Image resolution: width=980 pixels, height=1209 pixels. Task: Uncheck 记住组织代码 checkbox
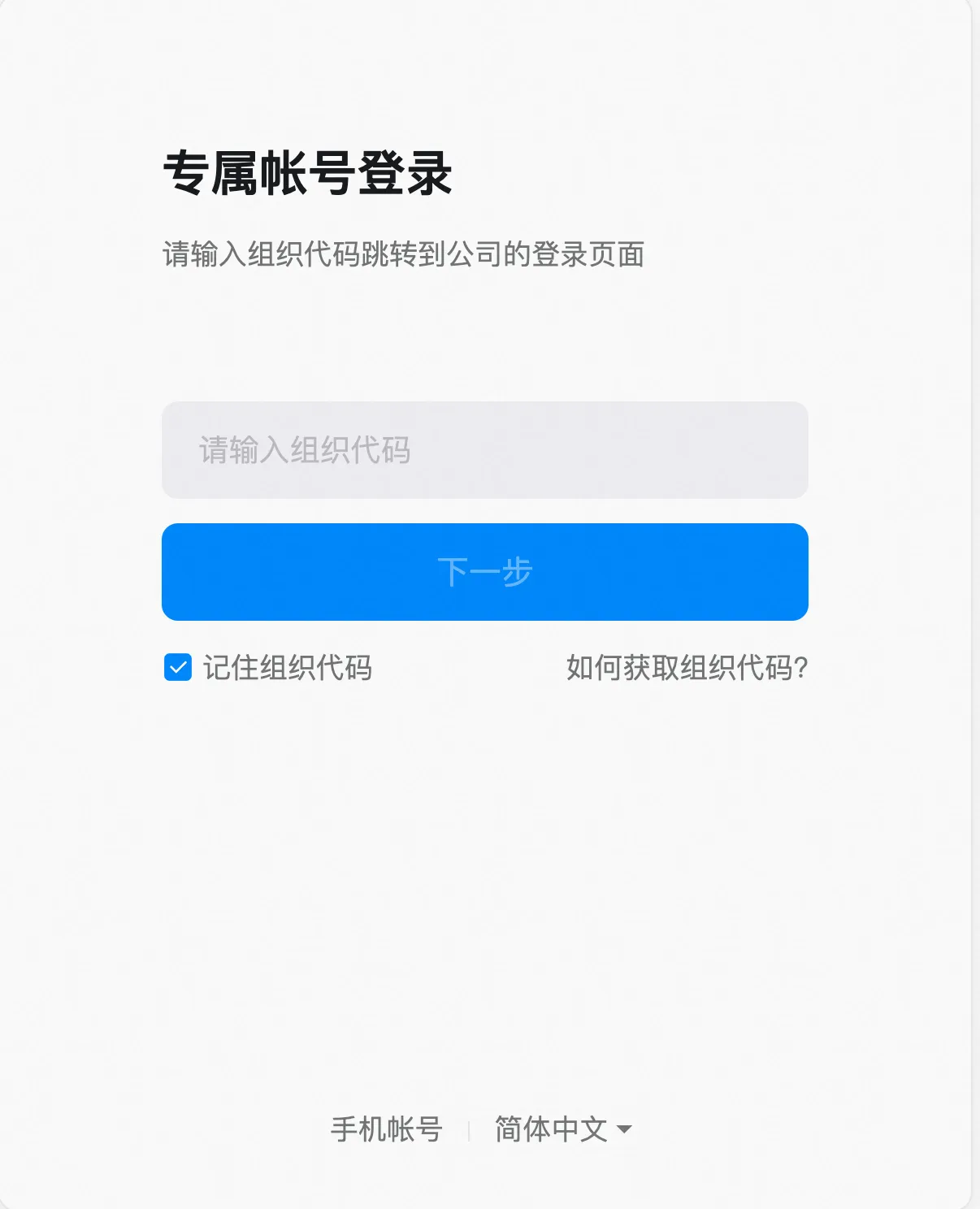[x=178, y=667]
